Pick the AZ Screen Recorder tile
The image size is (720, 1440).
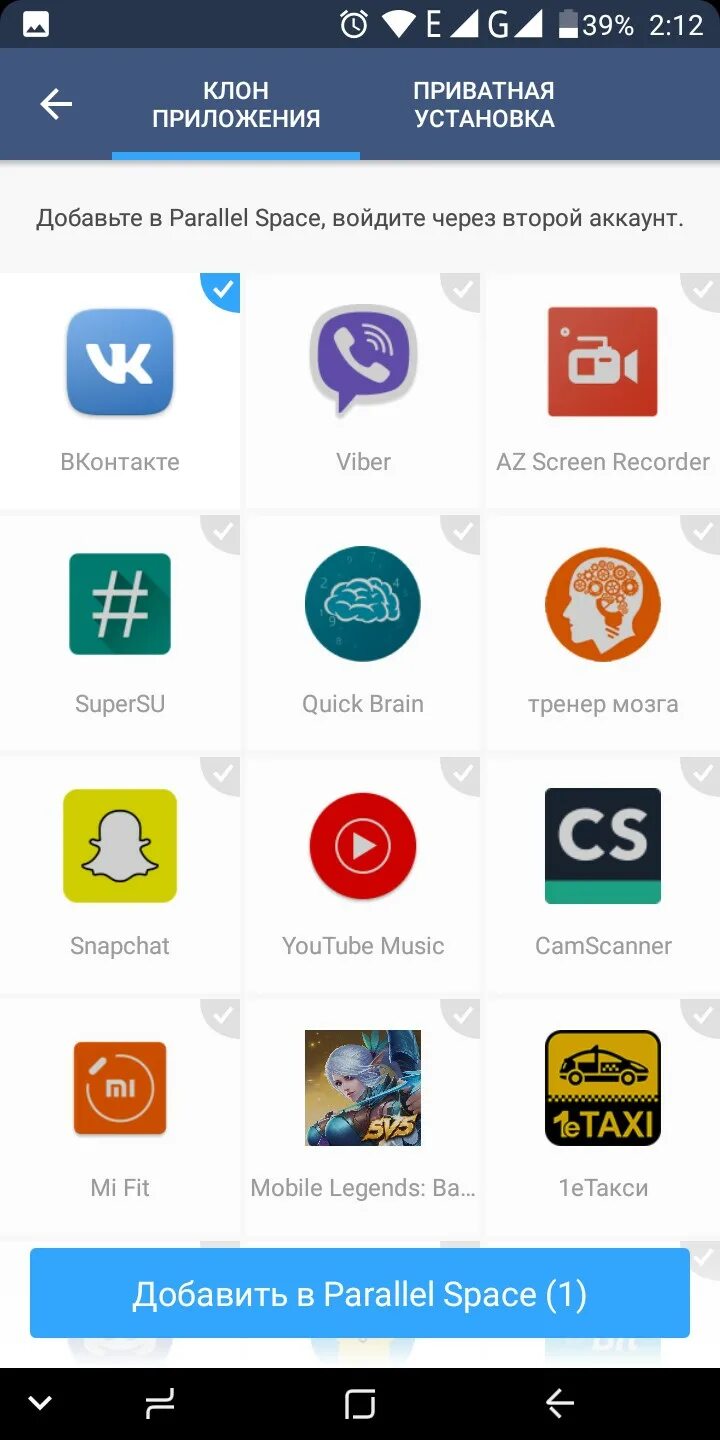tap(603, 390)
